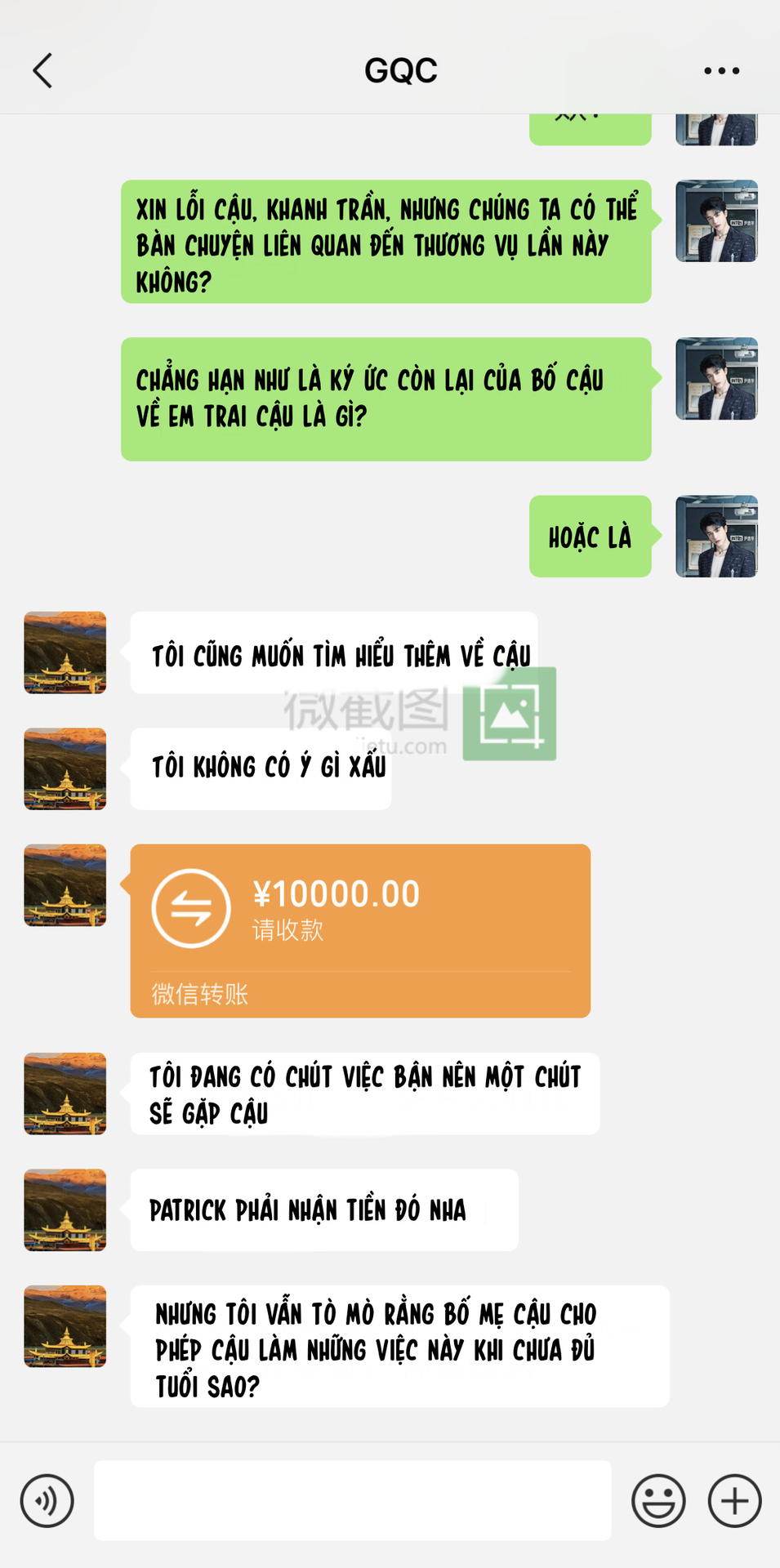The image size is (780, 1568).
Task: Switch to voice message input
Action: [x=47, y=1500]
